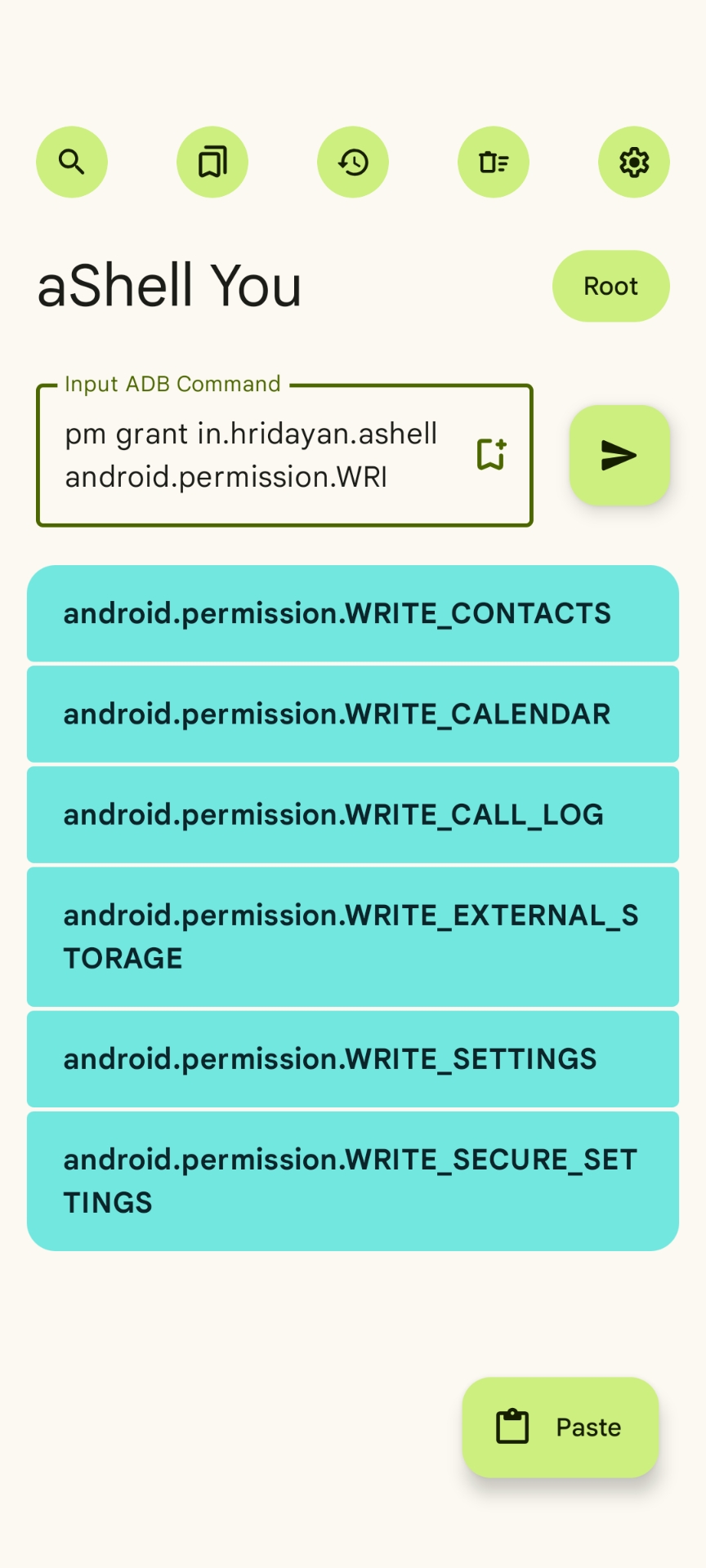
Task: Toggle the Root mode chip
Action: click(610, 286)
